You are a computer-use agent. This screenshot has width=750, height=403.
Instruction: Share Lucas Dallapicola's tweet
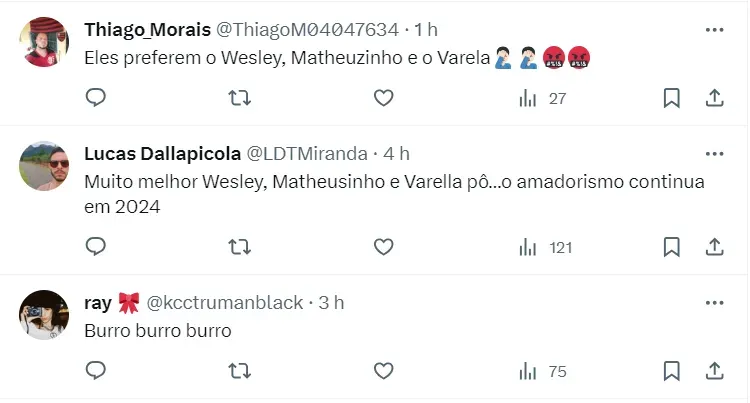point(715,246)
